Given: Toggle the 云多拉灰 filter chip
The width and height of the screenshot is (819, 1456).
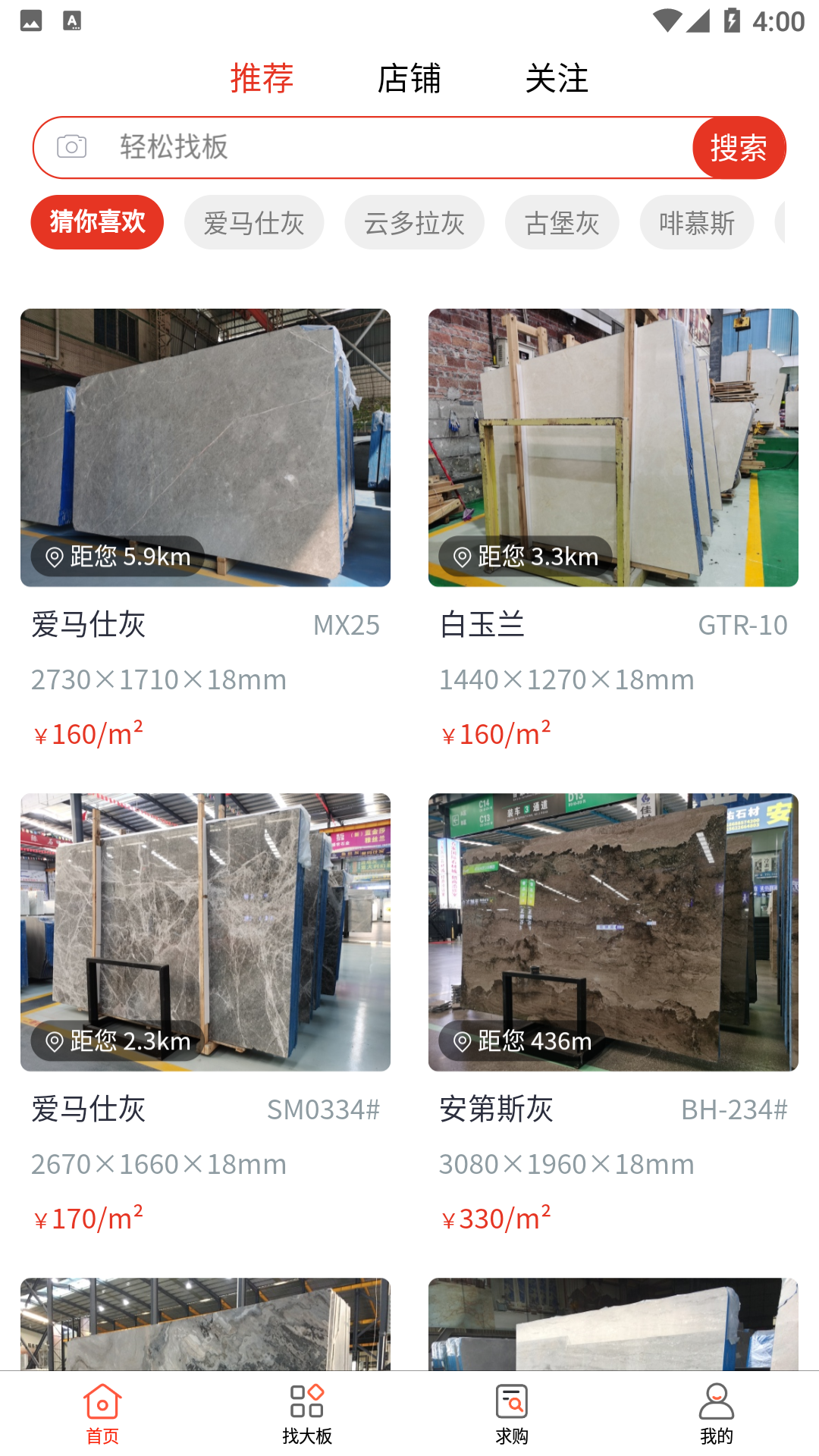Looking at the screenshot, I should (415, 222).
